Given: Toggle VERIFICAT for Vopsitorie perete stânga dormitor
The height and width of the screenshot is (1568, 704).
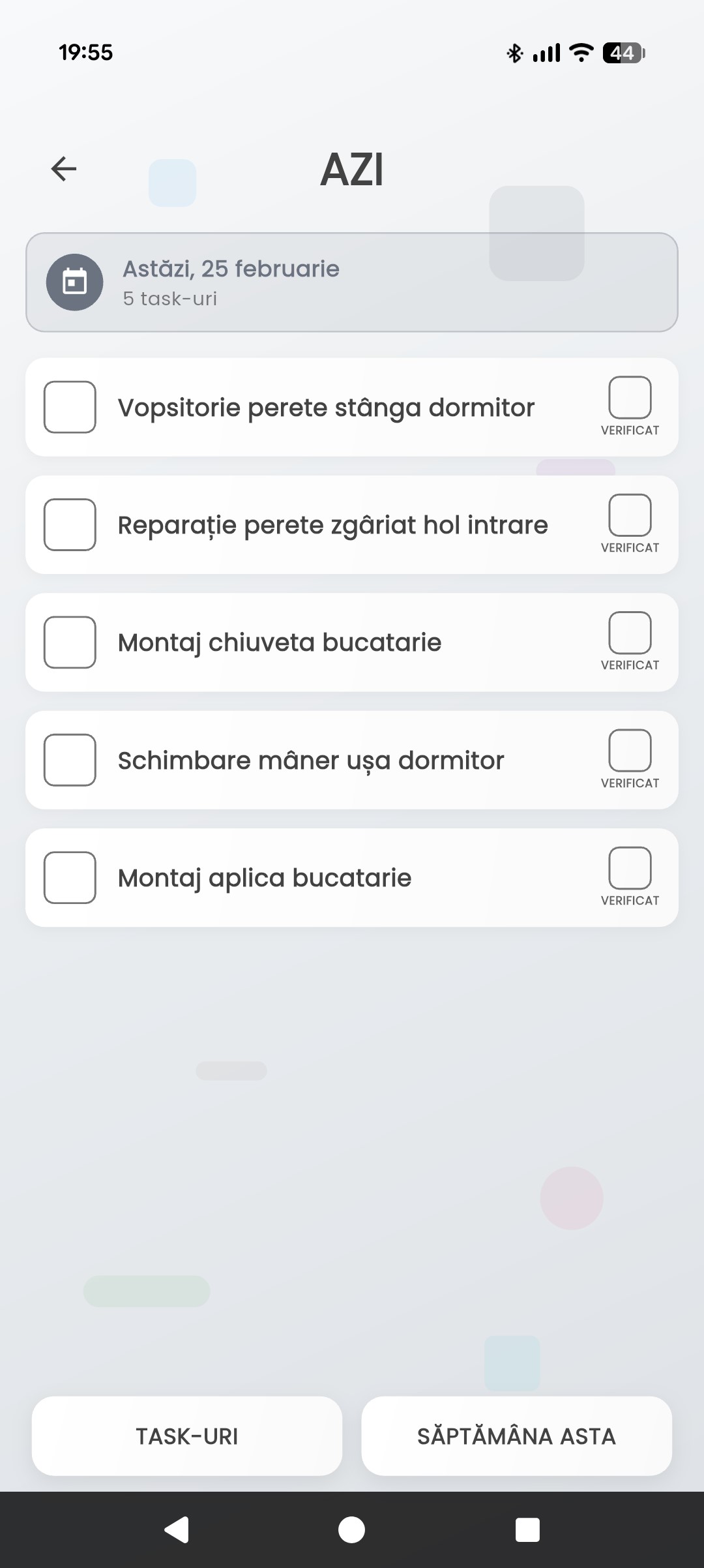Looking at the screenshot, I should (629, 399).
